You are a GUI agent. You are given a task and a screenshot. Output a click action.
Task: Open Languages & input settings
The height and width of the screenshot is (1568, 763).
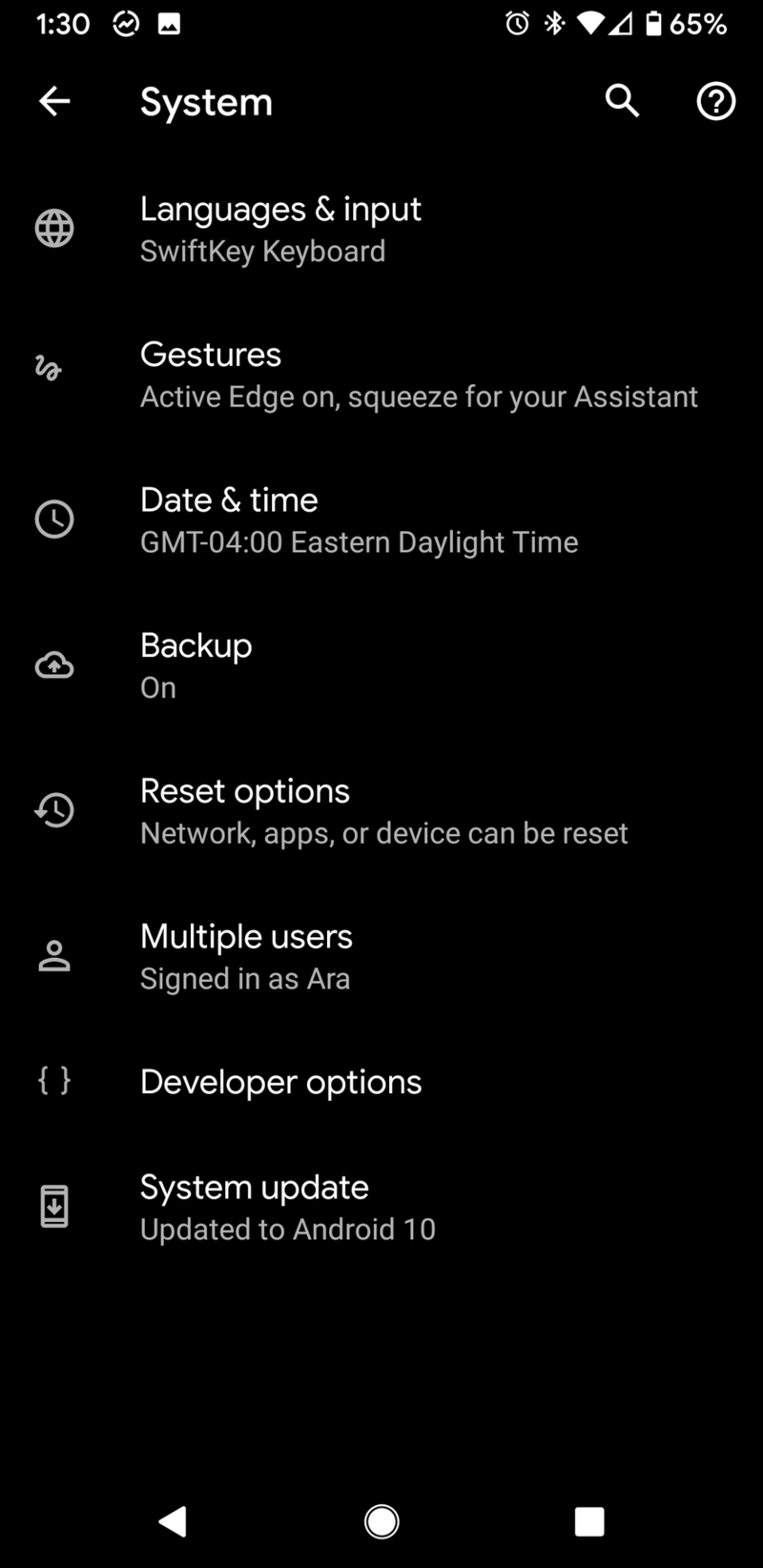click(381, 229)
